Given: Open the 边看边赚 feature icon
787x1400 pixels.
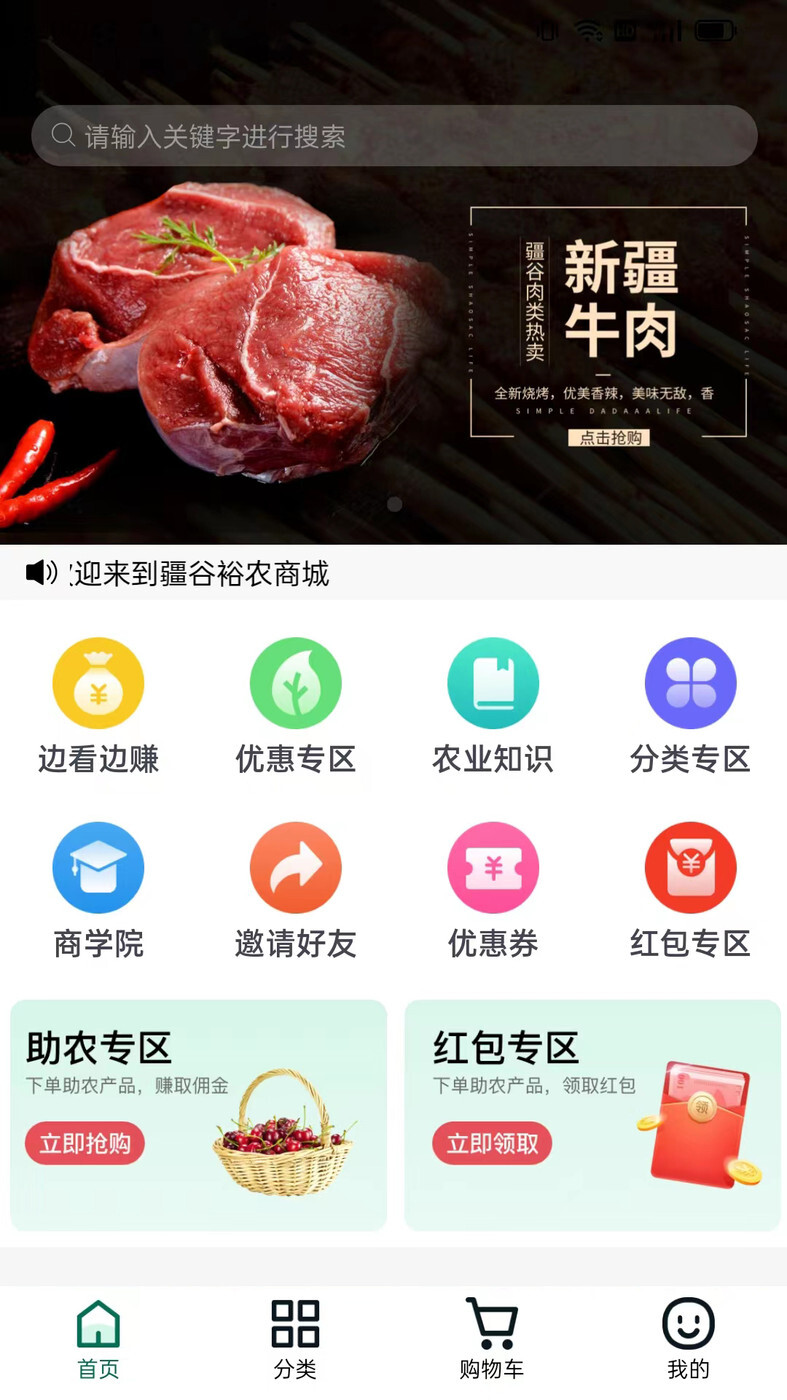Looking at the screenshot, I should click(98, 683).
